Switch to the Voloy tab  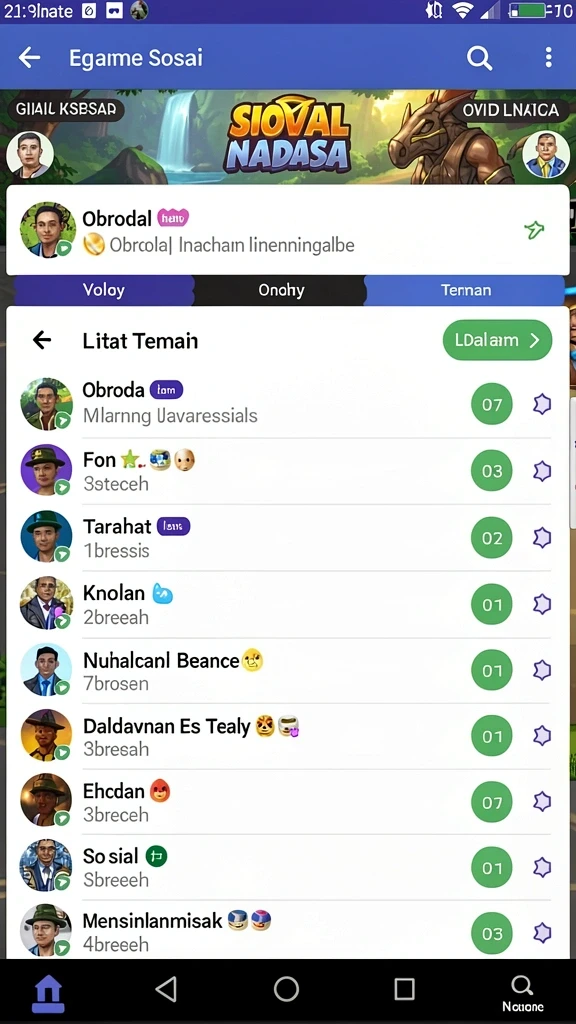click(103, 290)
